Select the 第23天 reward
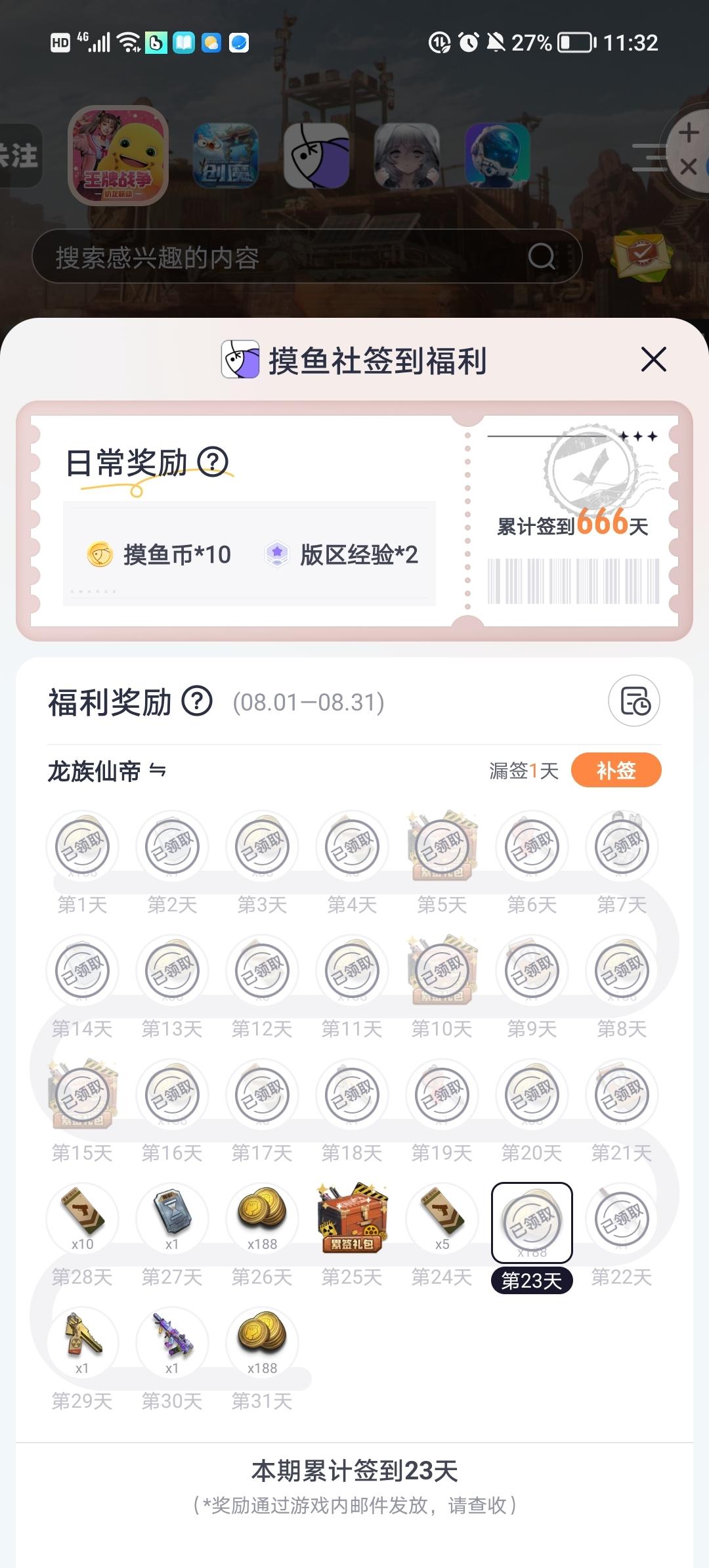Viewport: 709px width, 1568px height. click(x=532, y=1222)
